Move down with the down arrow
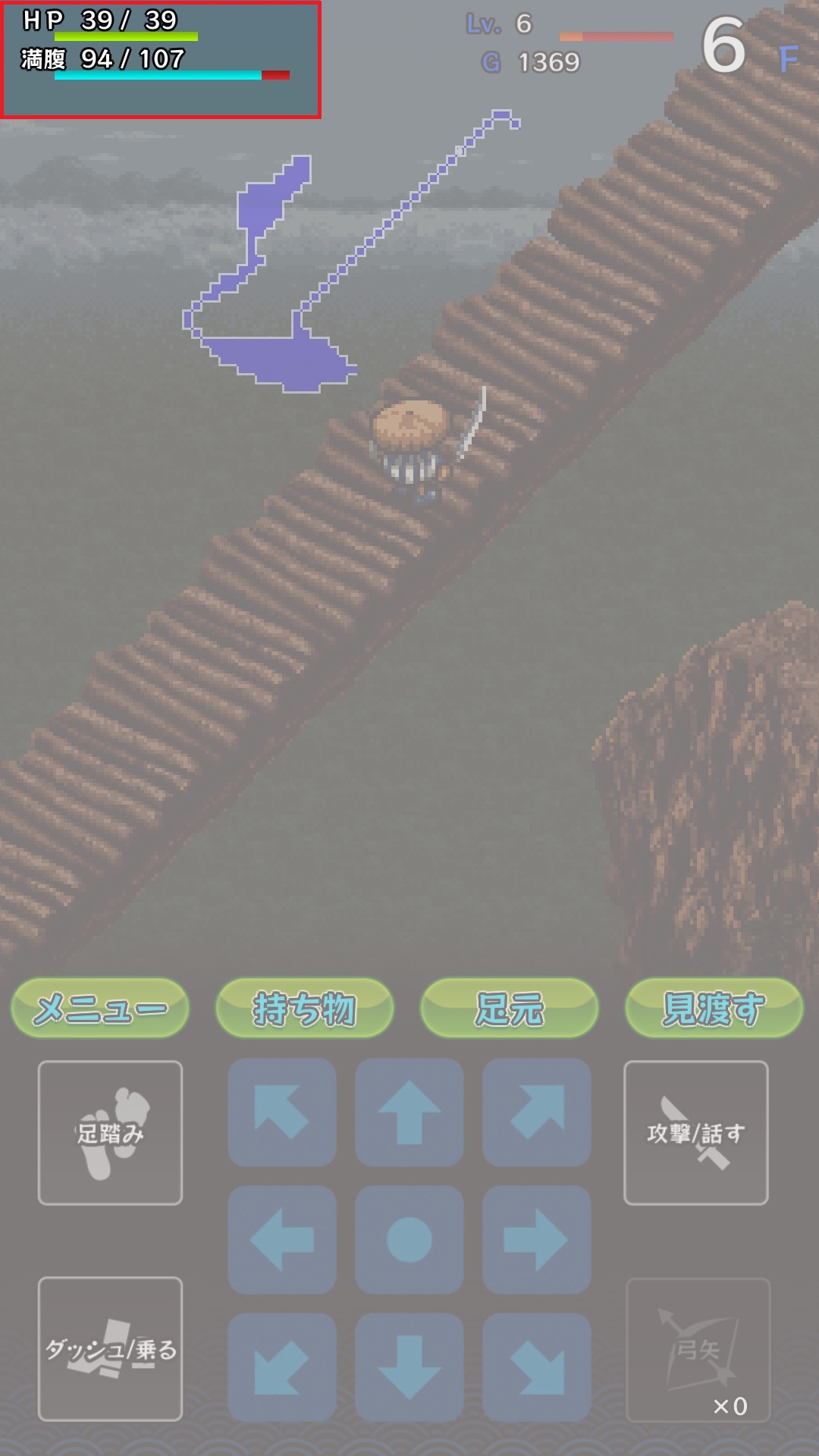Screen dimensions: 819x1456 (x=409, y=1367)
